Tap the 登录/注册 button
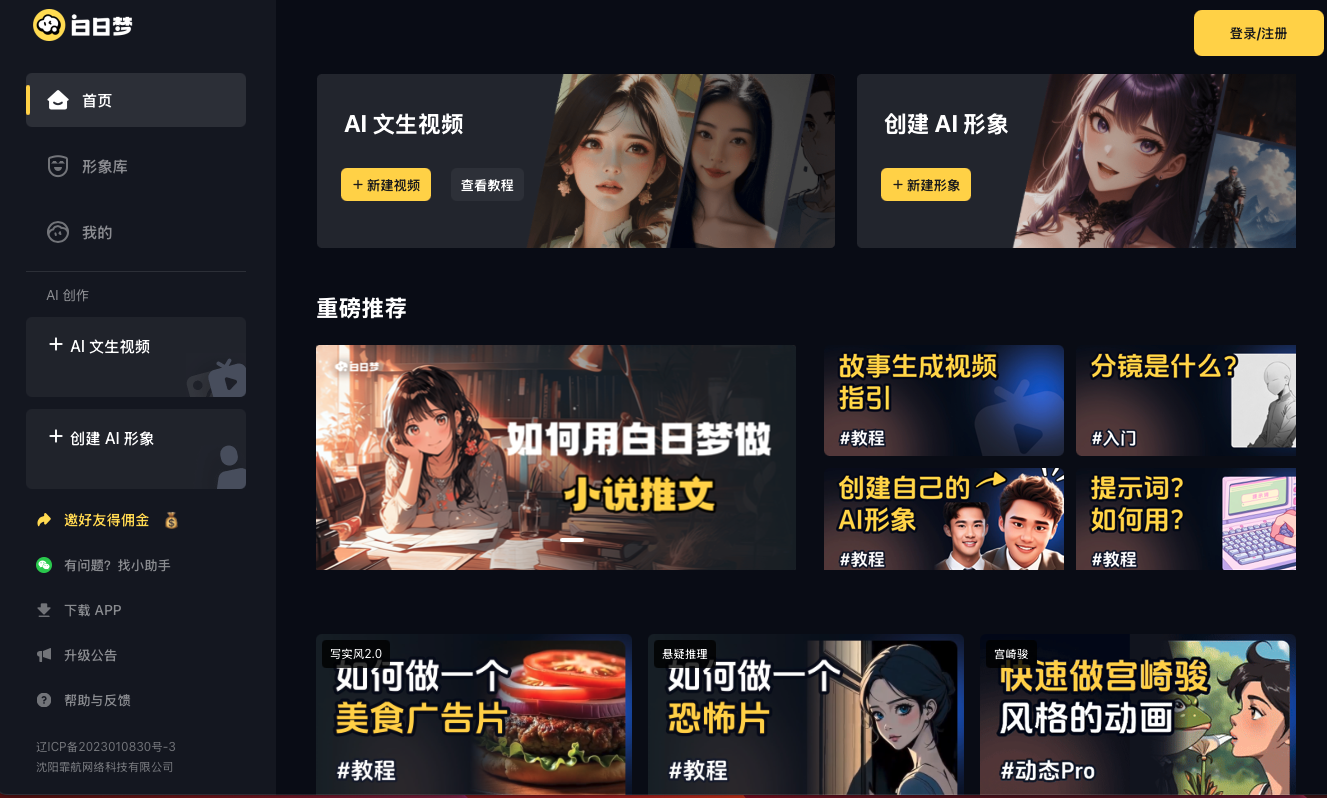Image resolution: width=1327 pixels, height=798 pixels. [x=1258, y=33]
